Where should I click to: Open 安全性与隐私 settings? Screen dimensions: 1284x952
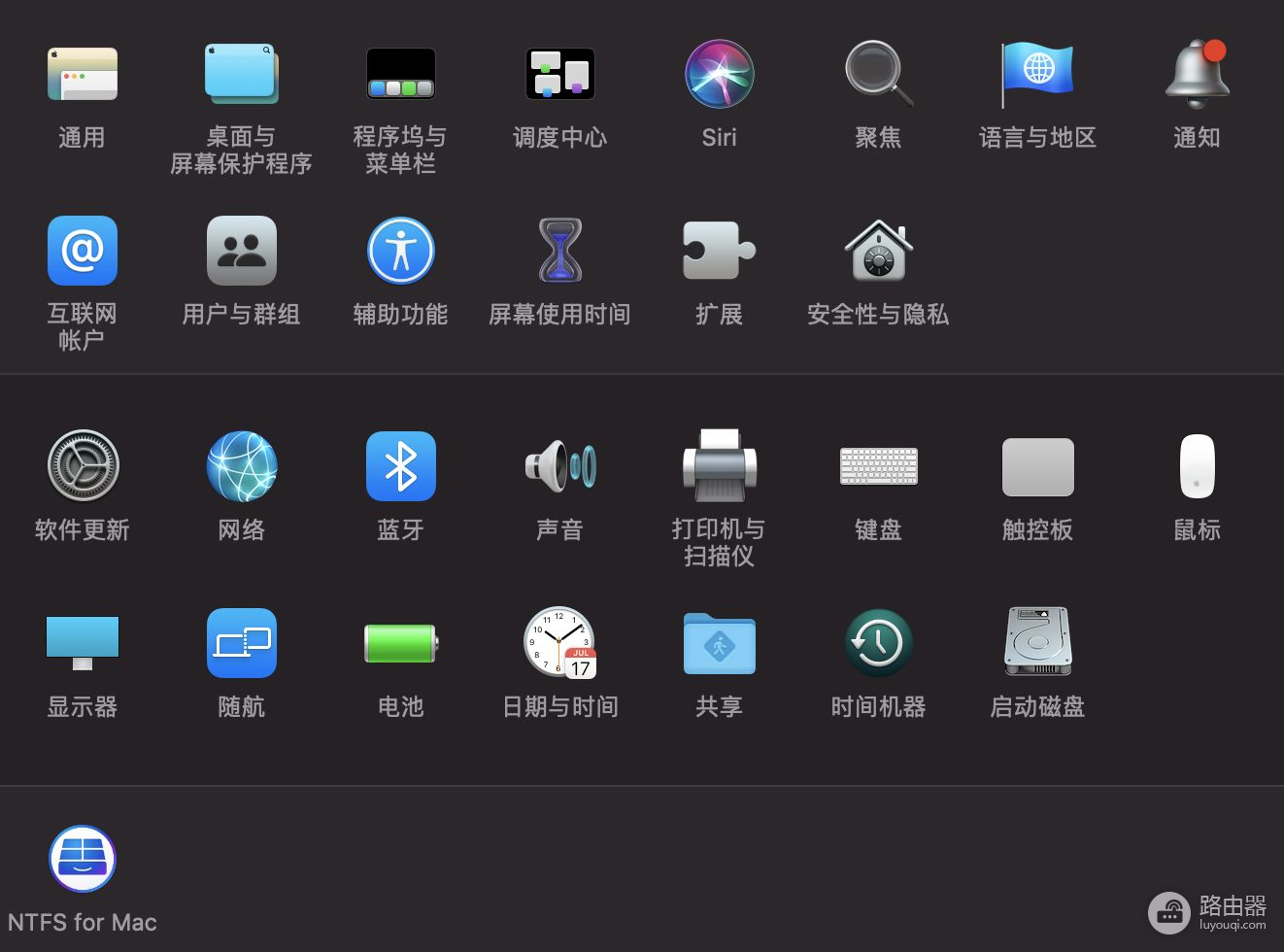pos(878,252)
